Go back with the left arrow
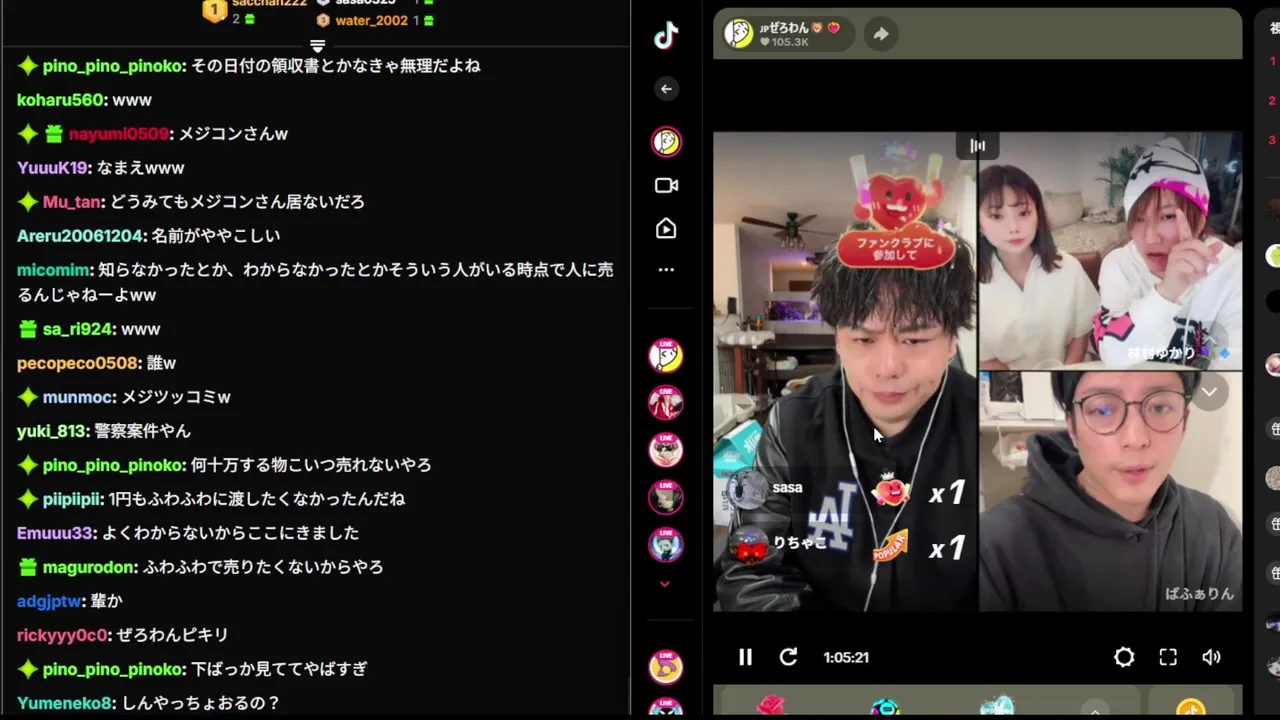 pos(666,89)
